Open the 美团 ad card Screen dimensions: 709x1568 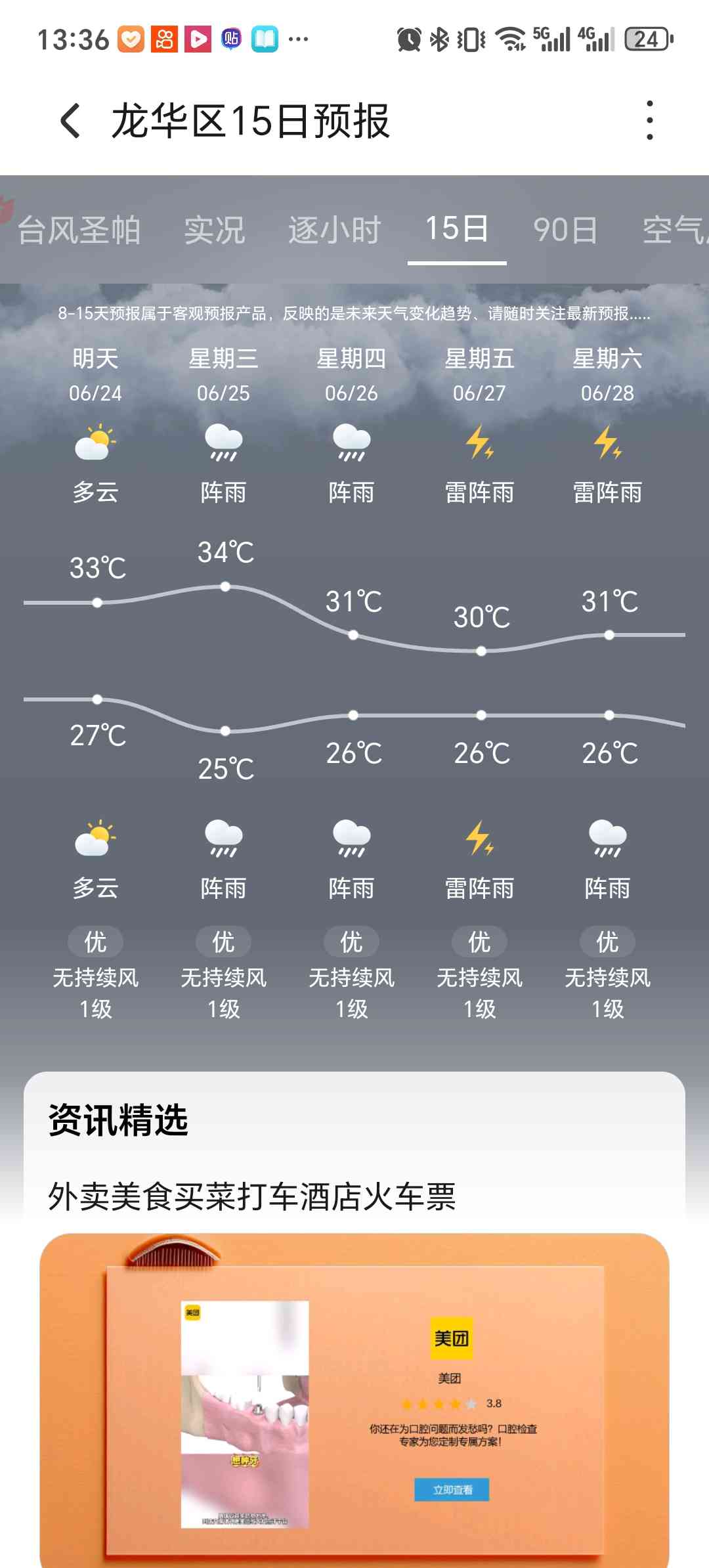pos(354,1400)
